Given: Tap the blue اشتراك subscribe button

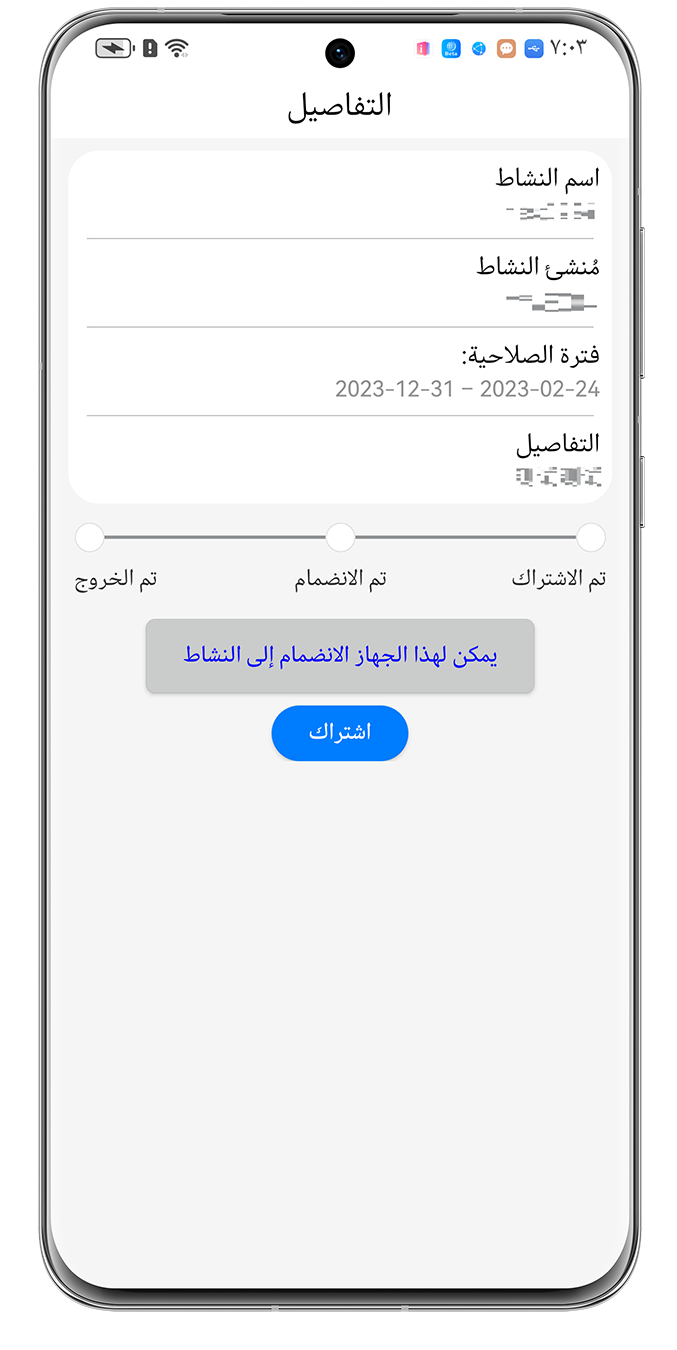Looking at the screenshot, I should coord(339,733).
